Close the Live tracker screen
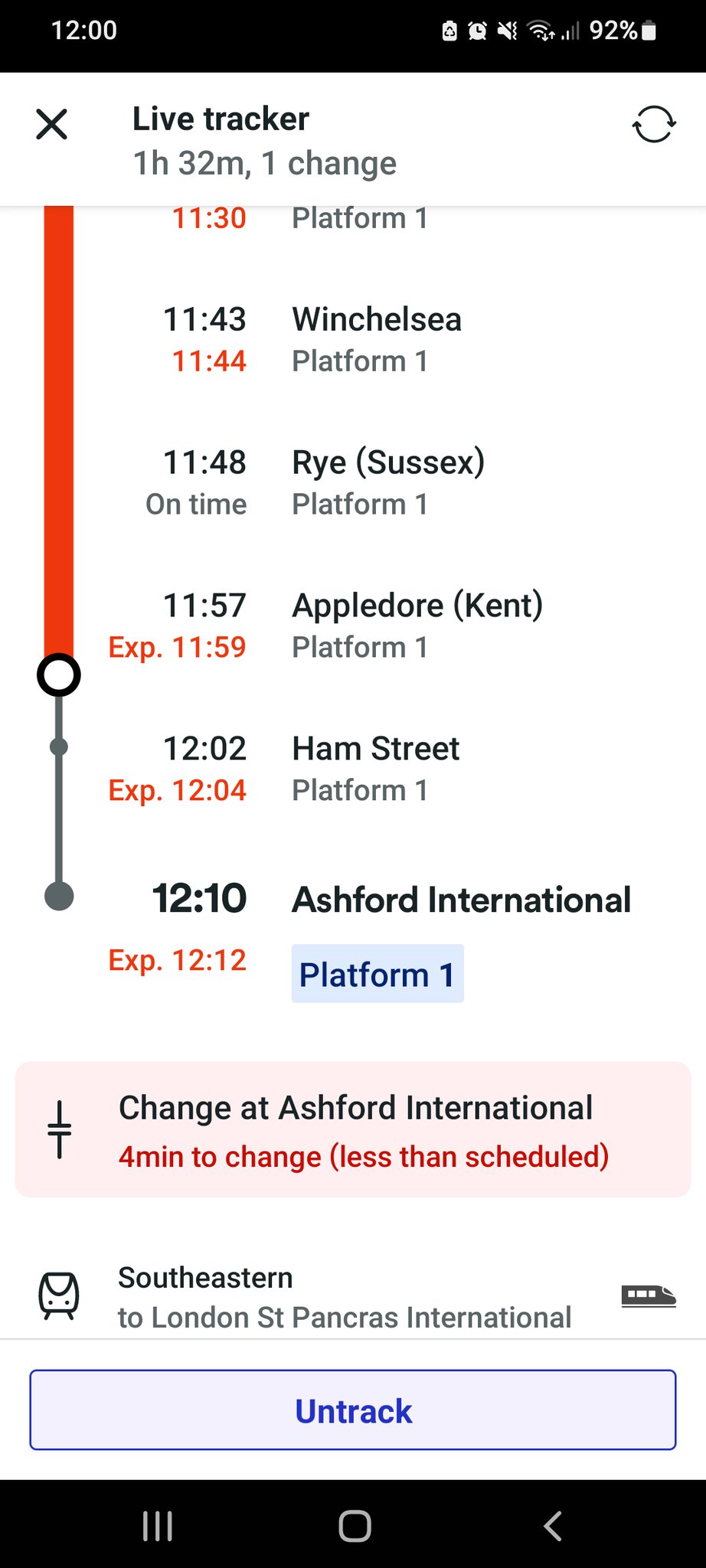Viewport: 706px width, 1568px height. 52,124
